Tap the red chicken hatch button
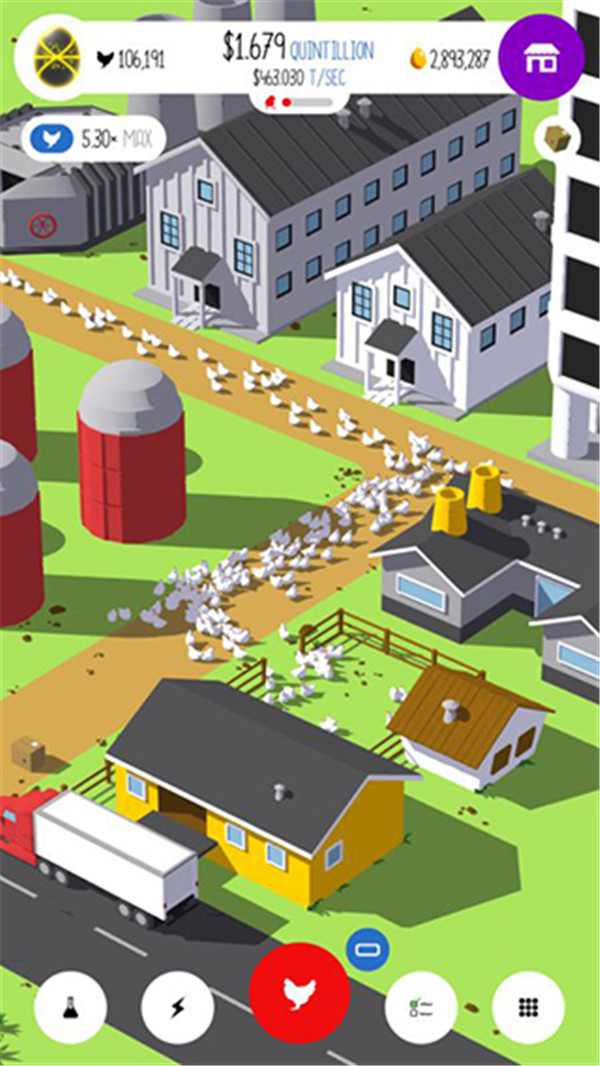Image resolution: width=600 pixels, height=1066 pixels. [300, 994]
